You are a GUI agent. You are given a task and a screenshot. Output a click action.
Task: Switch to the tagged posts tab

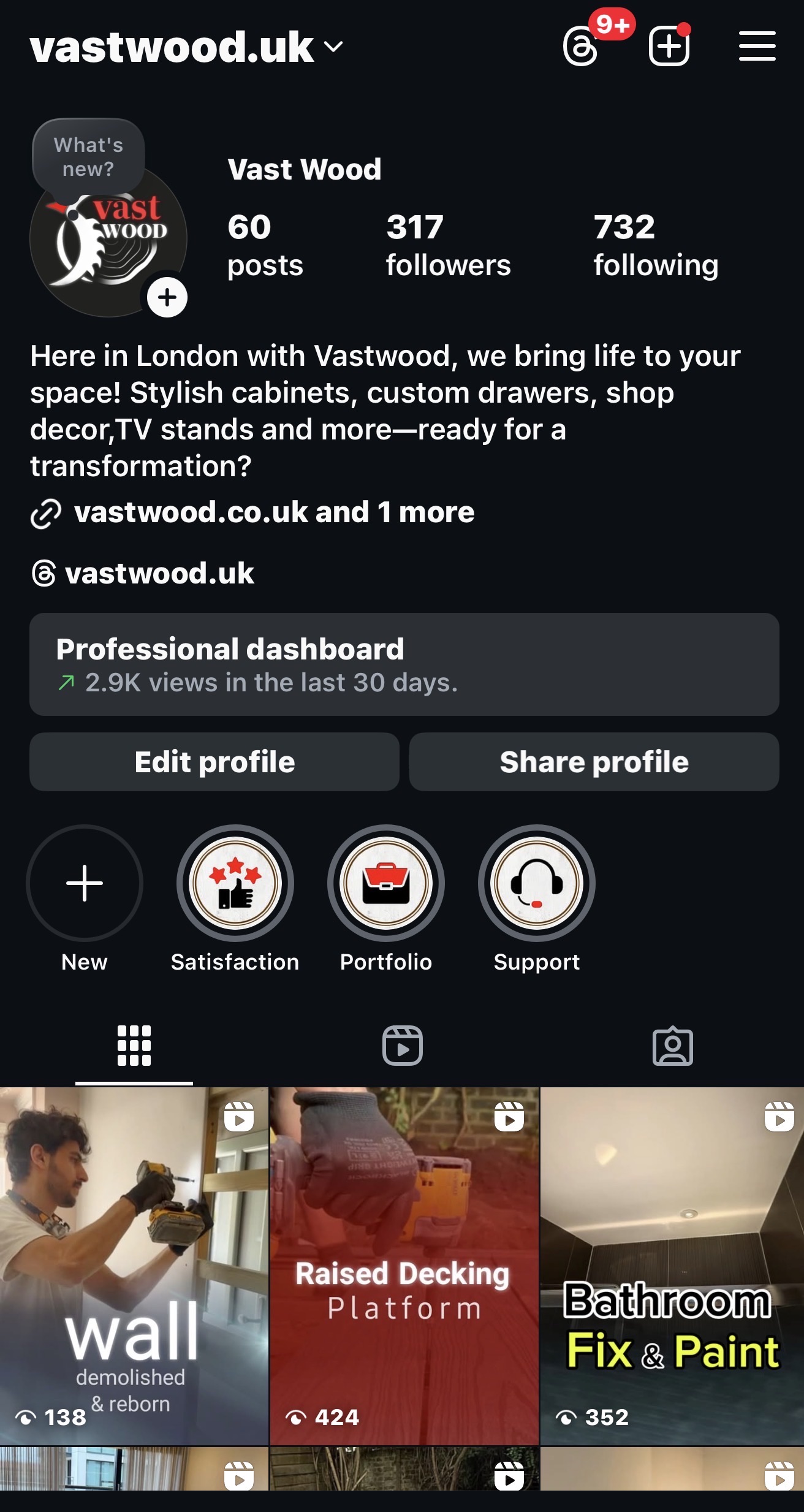coord(672,1046)
